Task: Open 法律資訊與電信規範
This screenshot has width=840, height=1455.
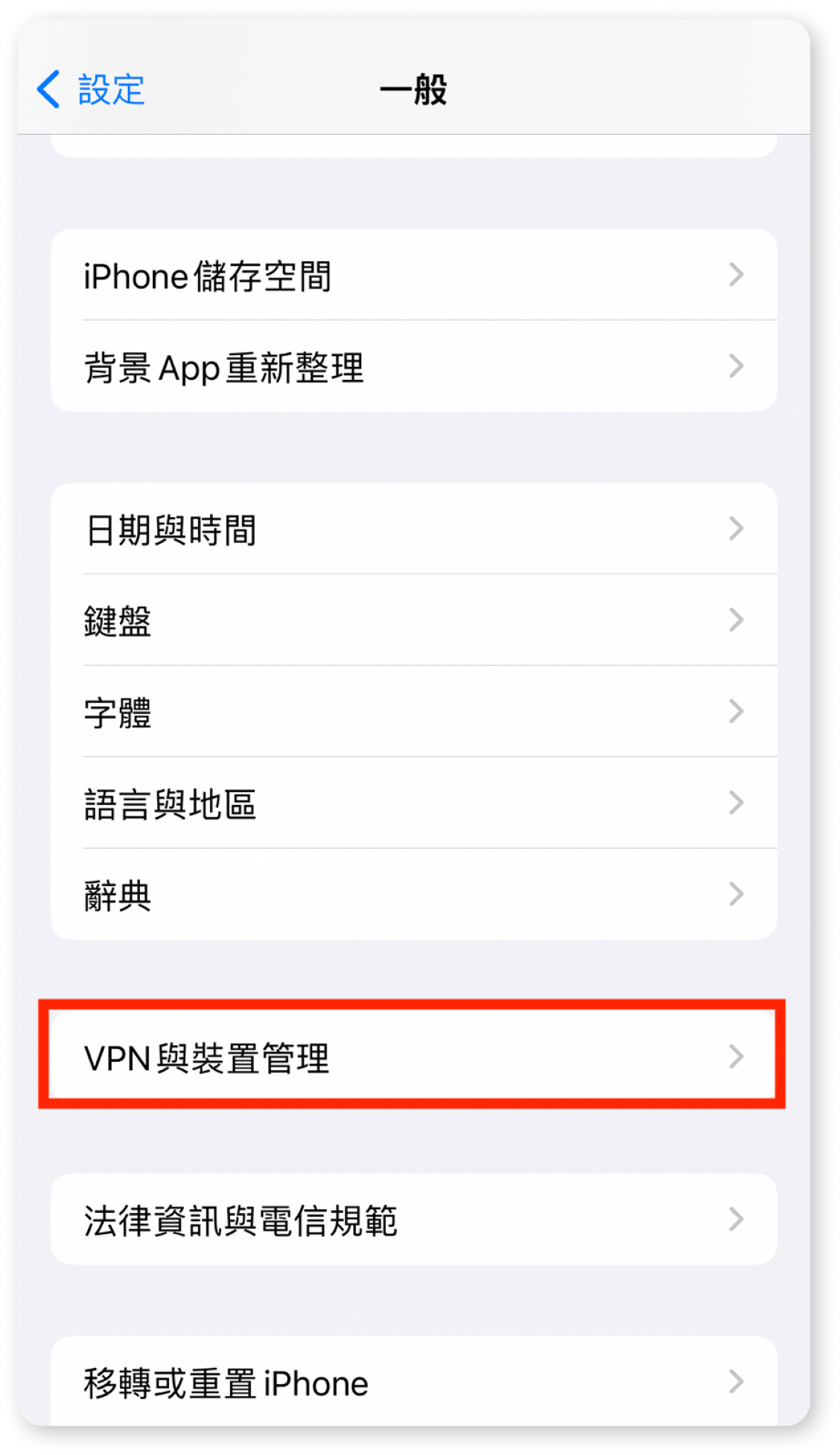Action: tap(413, 1220)
